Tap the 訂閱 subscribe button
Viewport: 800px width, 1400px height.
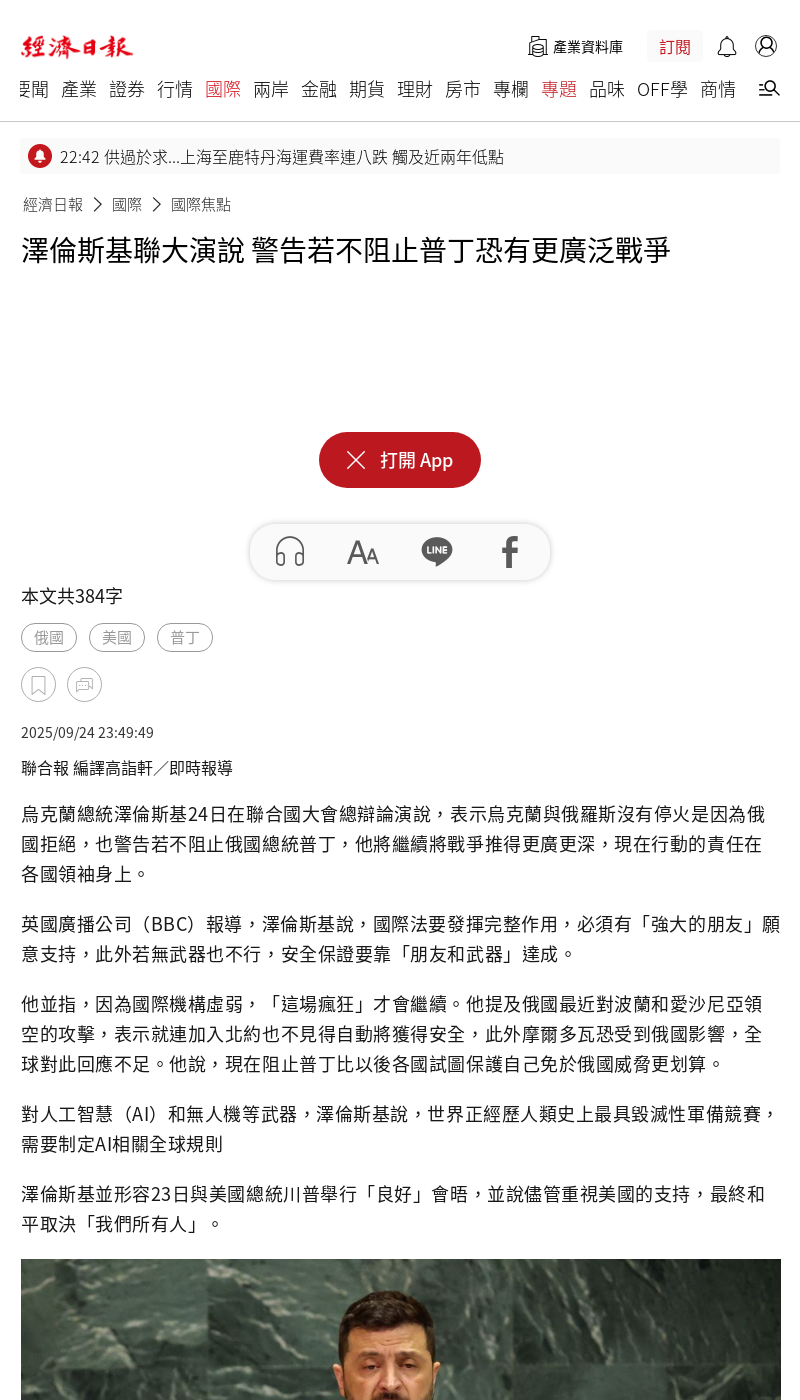[x=675, y=47]
